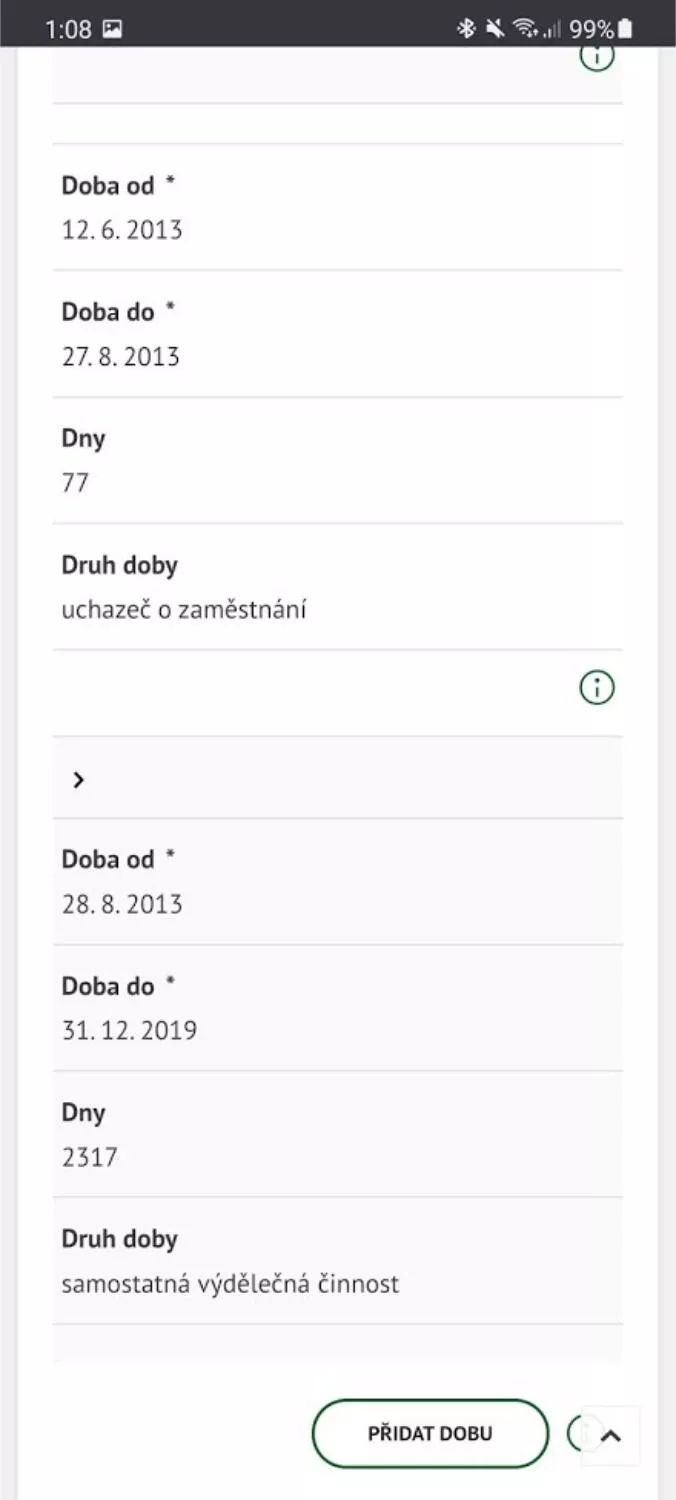
Task: Open info icon below uchazeč o zaměstnání
Action: pyautogui.click(x=597, y=688)
